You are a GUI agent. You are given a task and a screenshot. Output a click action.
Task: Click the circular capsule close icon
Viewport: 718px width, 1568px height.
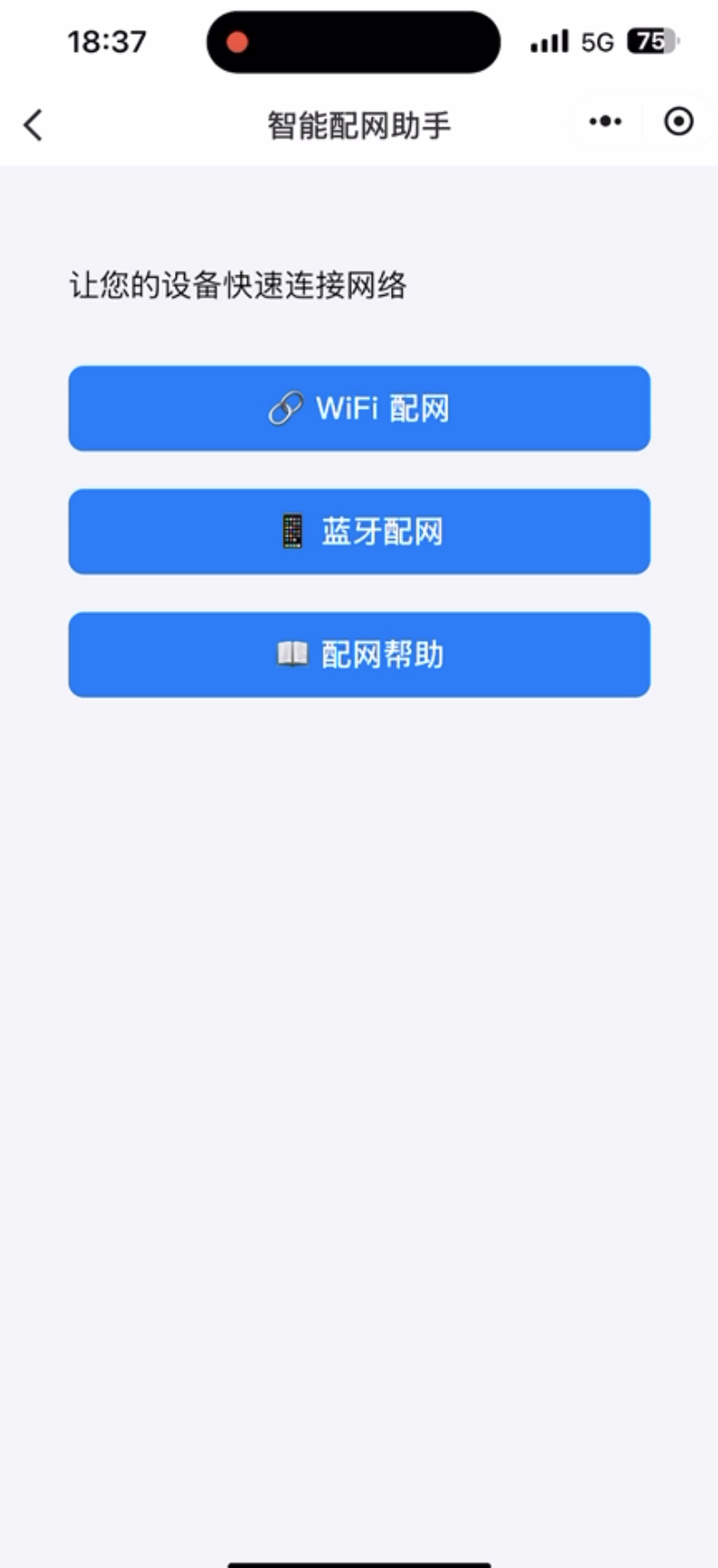[x=678, y=121]
